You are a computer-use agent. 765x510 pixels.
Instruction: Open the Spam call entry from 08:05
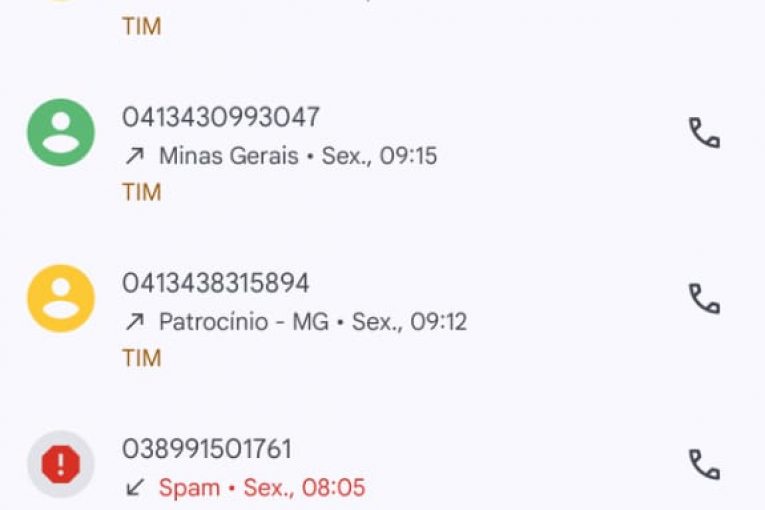261,488
